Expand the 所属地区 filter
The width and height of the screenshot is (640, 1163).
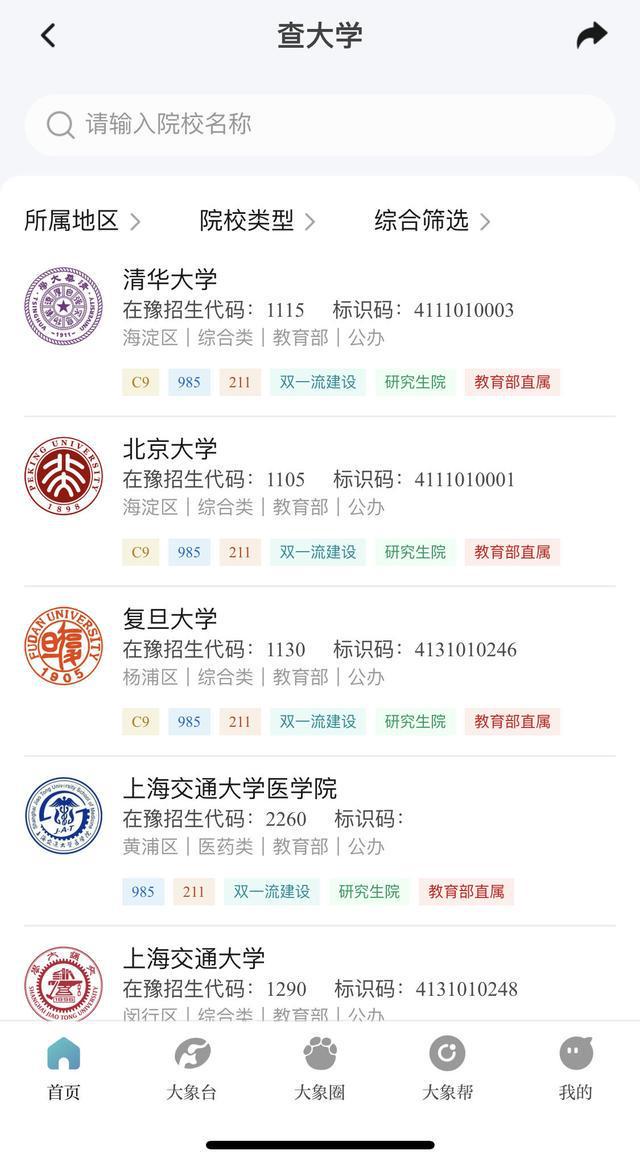[82, 221]
